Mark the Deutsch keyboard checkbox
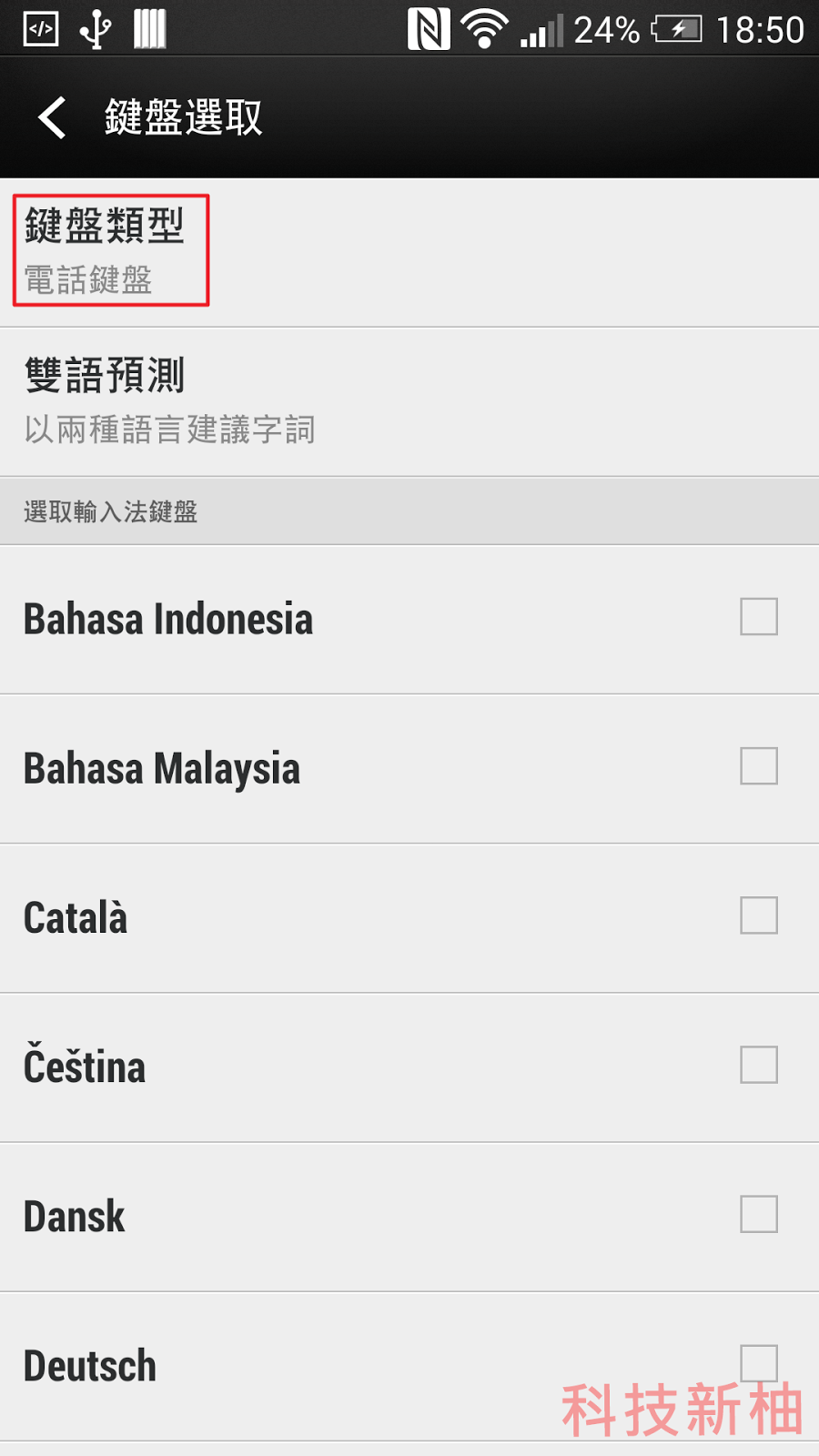The width and height of the screenshot is (819, 1456). [x=758, y=1363]
